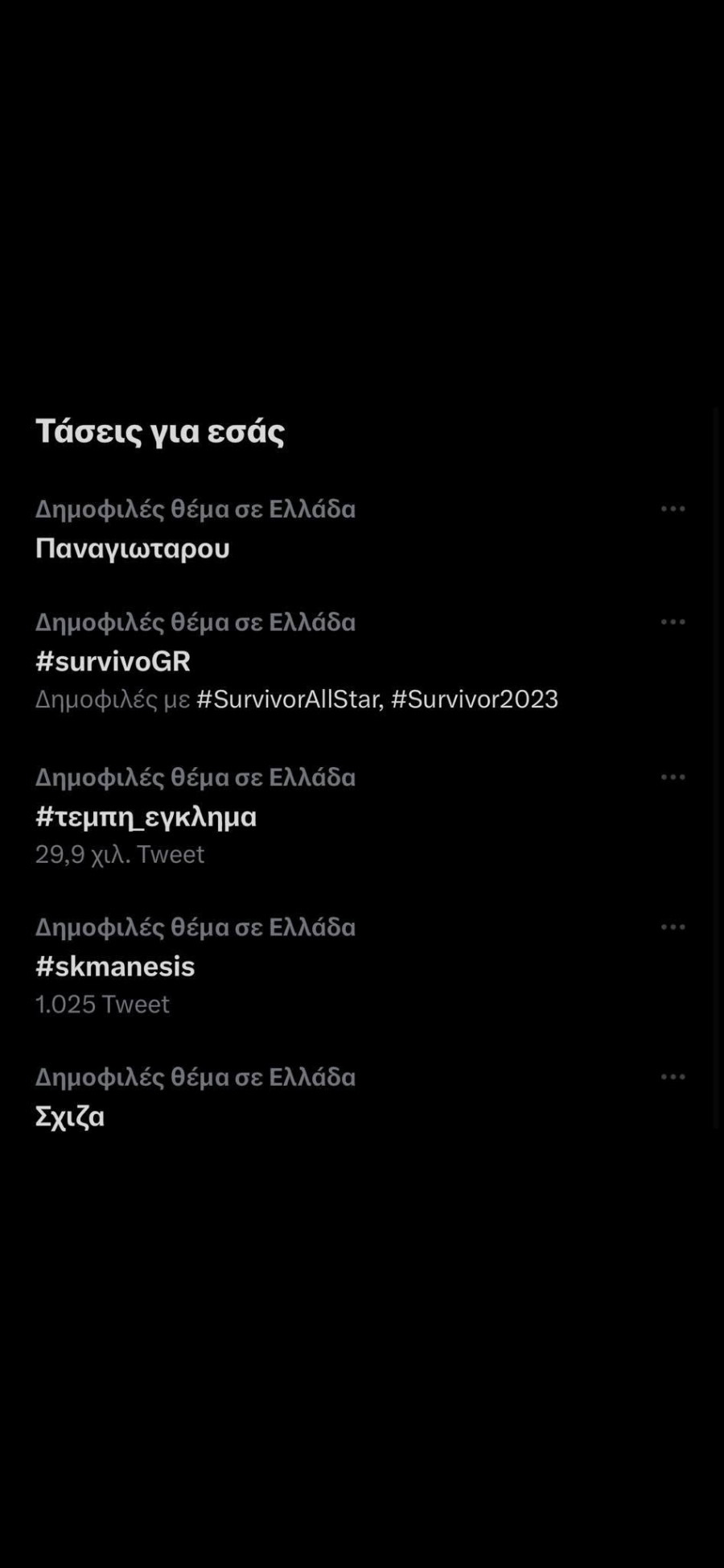Open the #skmanesis hashtag

point(114,966)
